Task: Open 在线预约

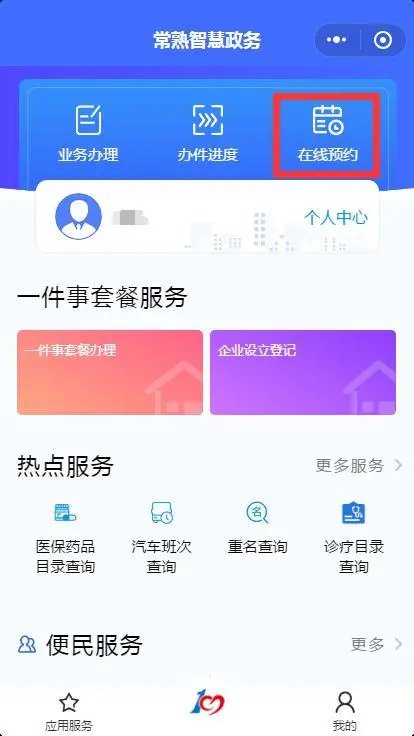Action: point(327,133)
